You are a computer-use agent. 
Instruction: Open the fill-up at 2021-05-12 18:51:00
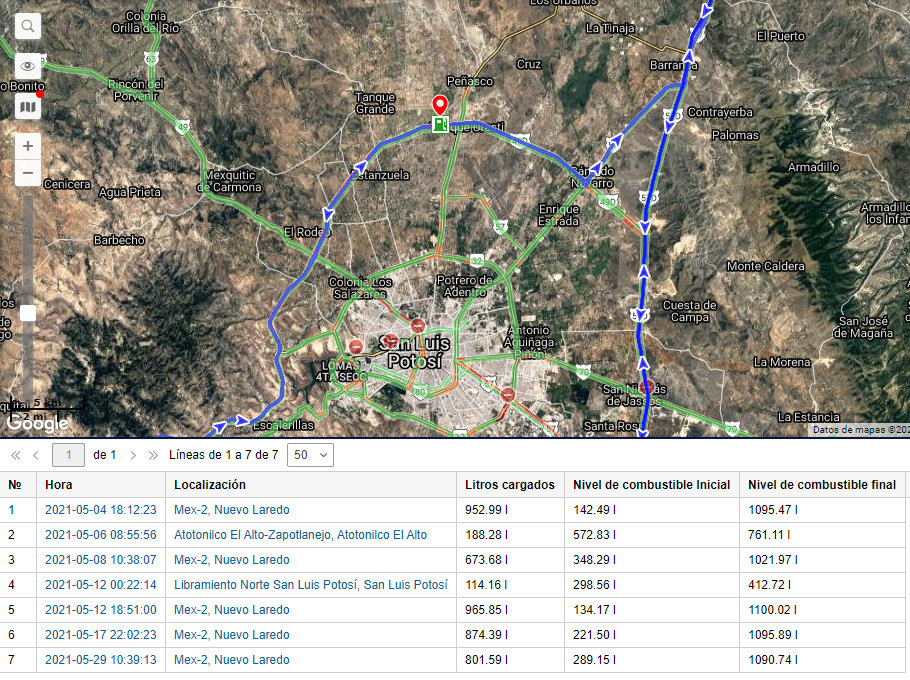[x=100, y=610]
